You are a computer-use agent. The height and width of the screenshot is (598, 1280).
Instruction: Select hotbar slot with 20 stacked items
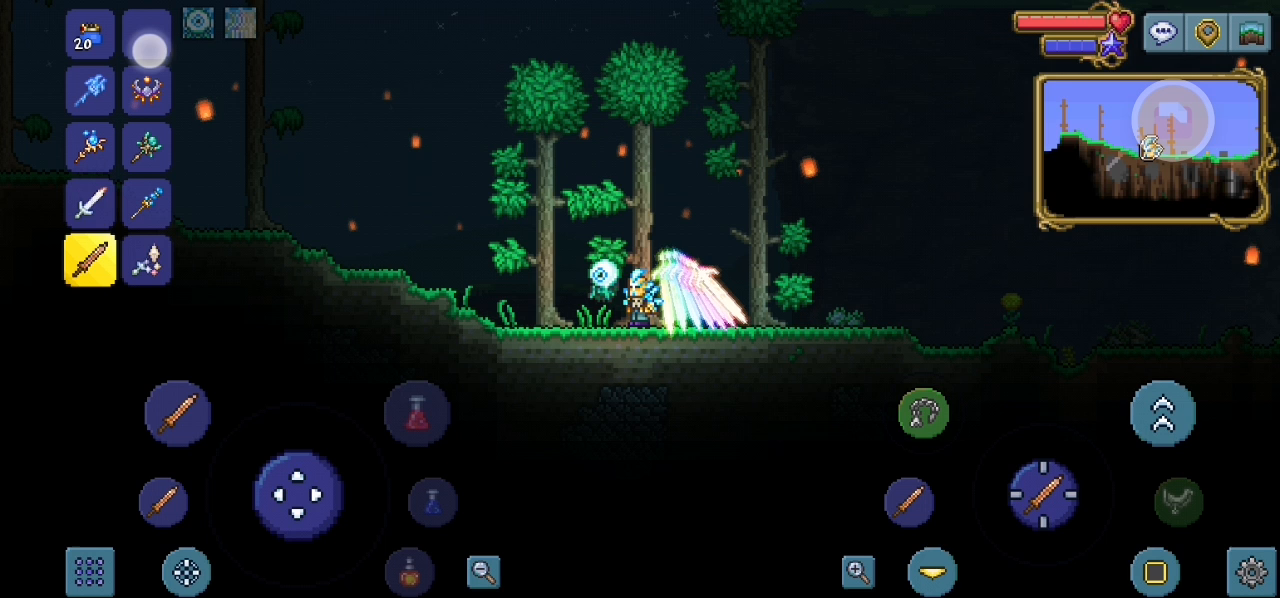point(90,35)
